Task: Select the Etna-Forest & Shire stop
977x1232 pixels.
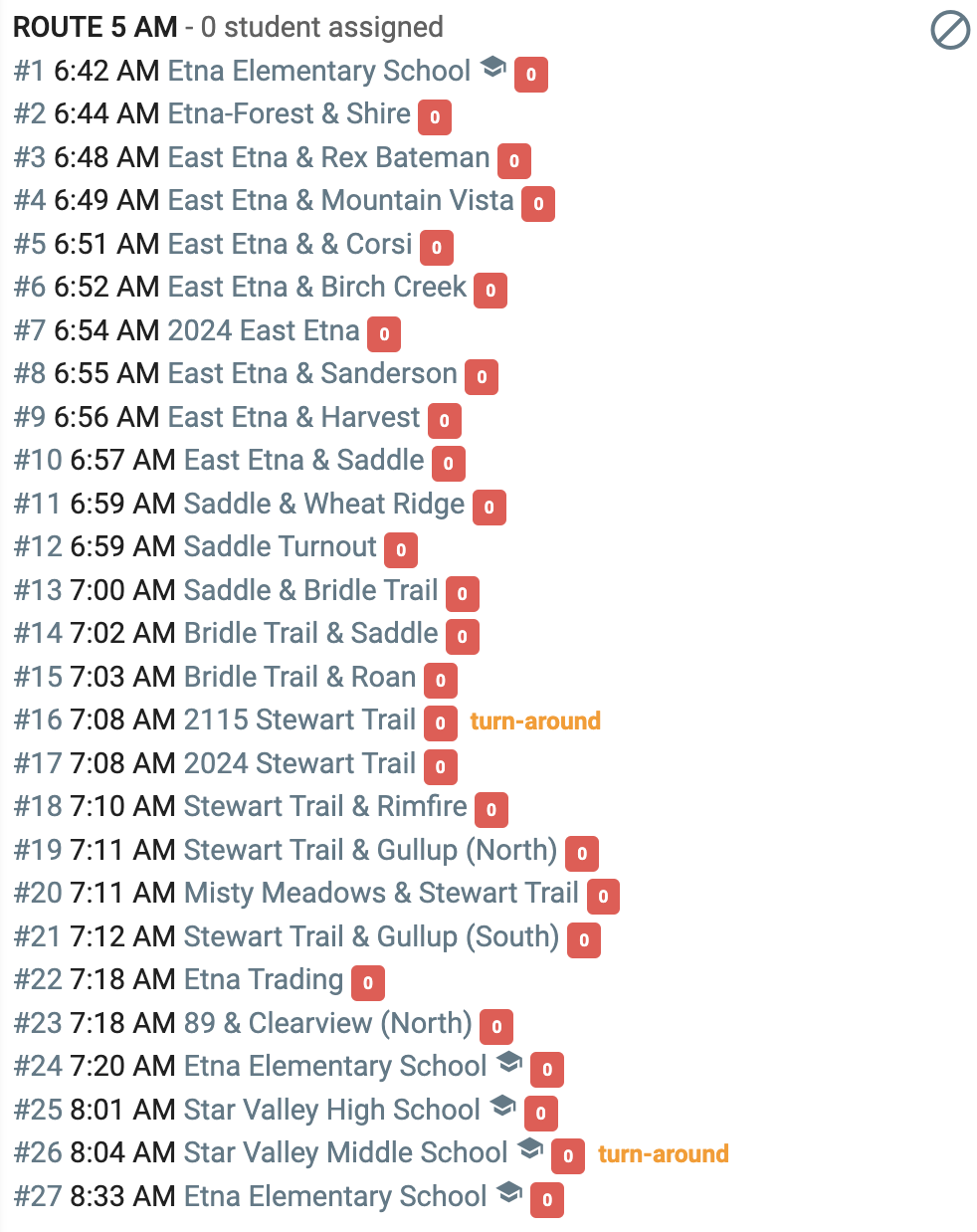Action: coord(290,113)
